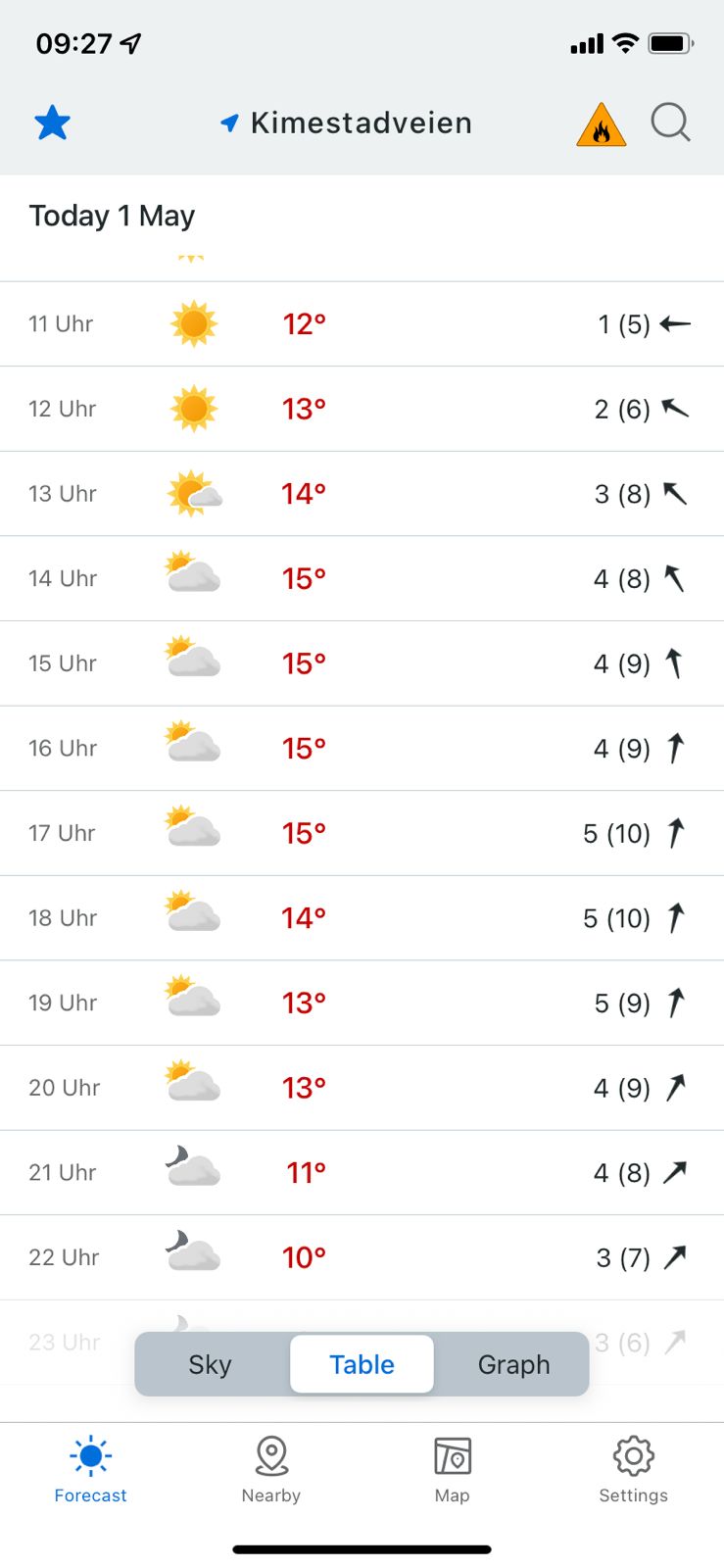
Task: Open the Forecast tab
Action: point(90,1470)
